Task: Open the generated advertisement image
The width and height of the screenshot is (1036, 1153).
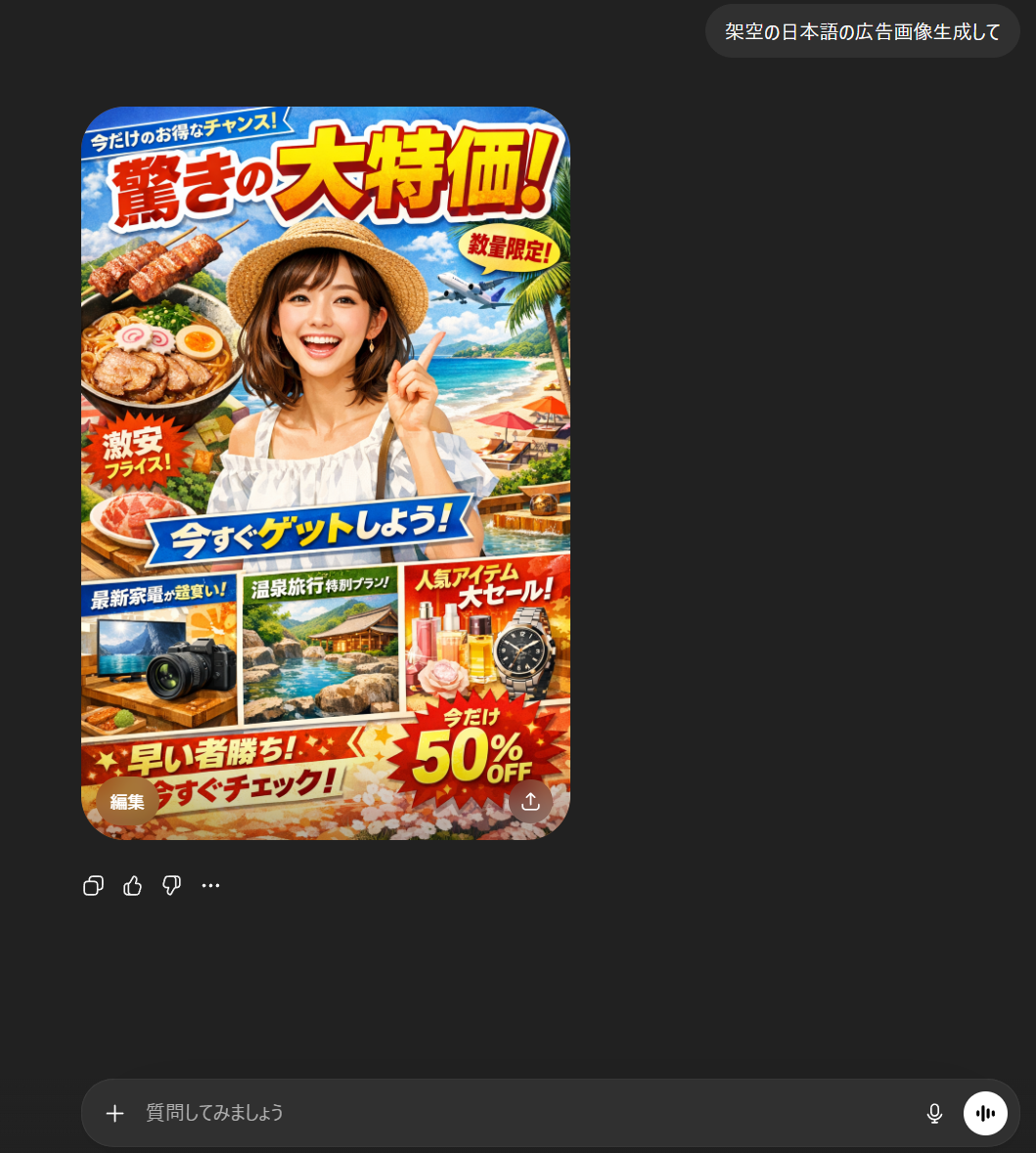Action: point(325,440)
